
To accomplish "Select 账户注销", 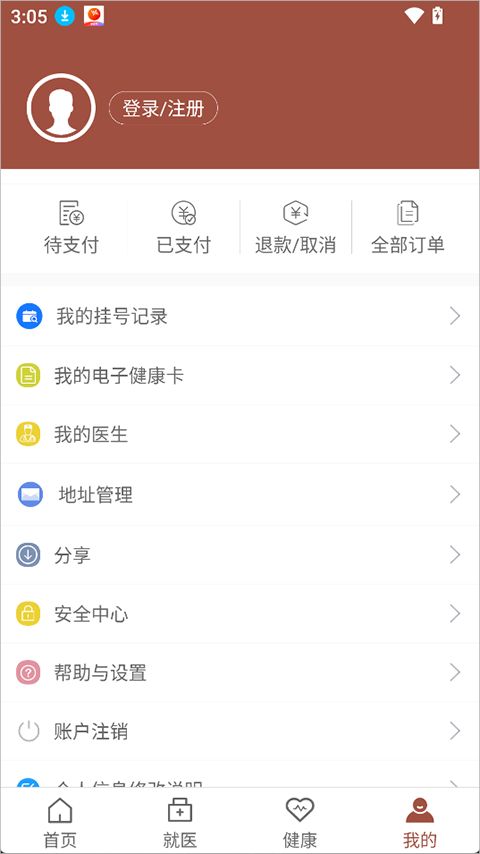I will (240, 731).
